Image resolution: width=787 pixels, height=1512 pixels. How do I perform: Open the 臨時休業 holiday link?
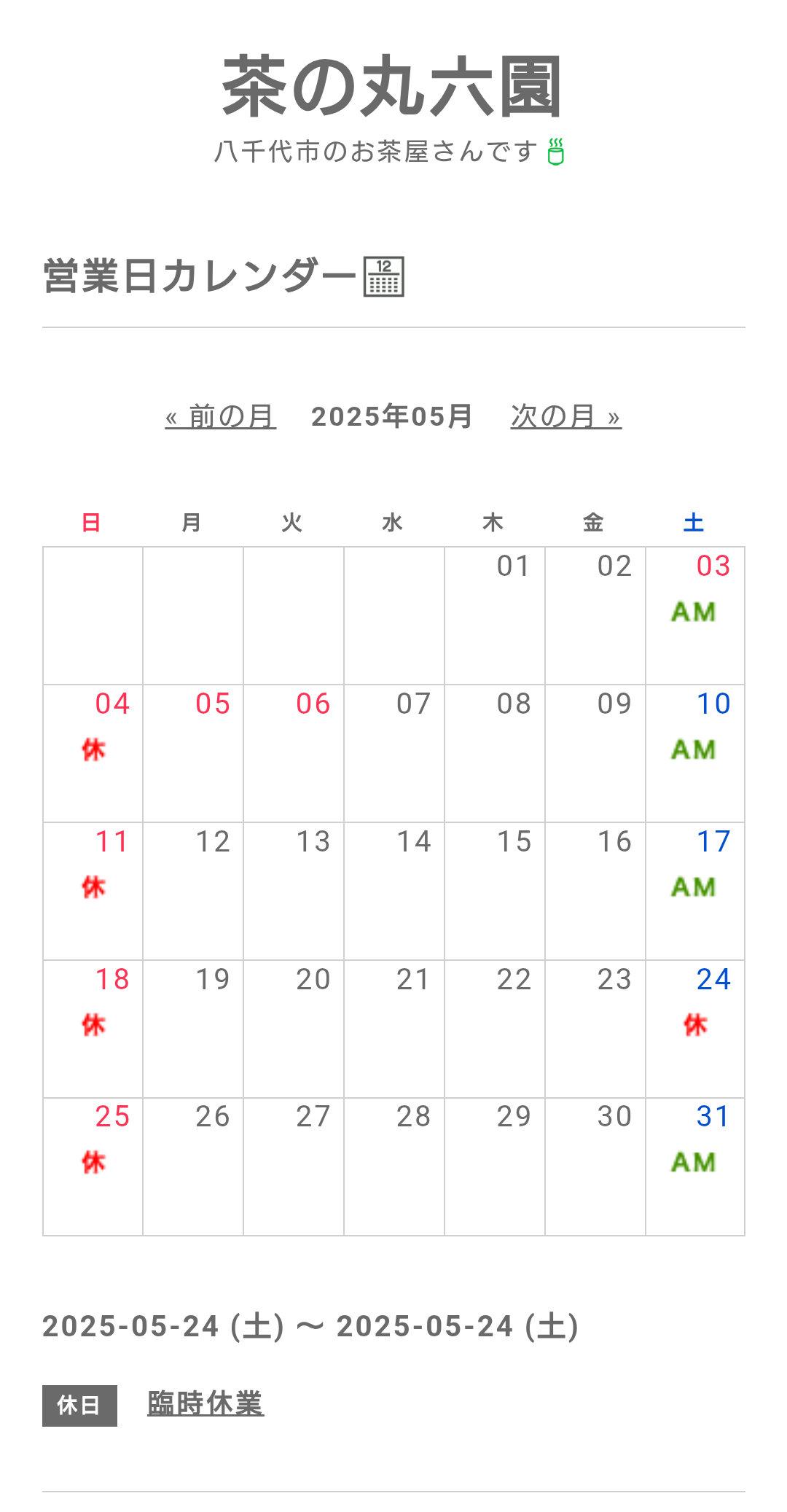tap(205, 1403)
